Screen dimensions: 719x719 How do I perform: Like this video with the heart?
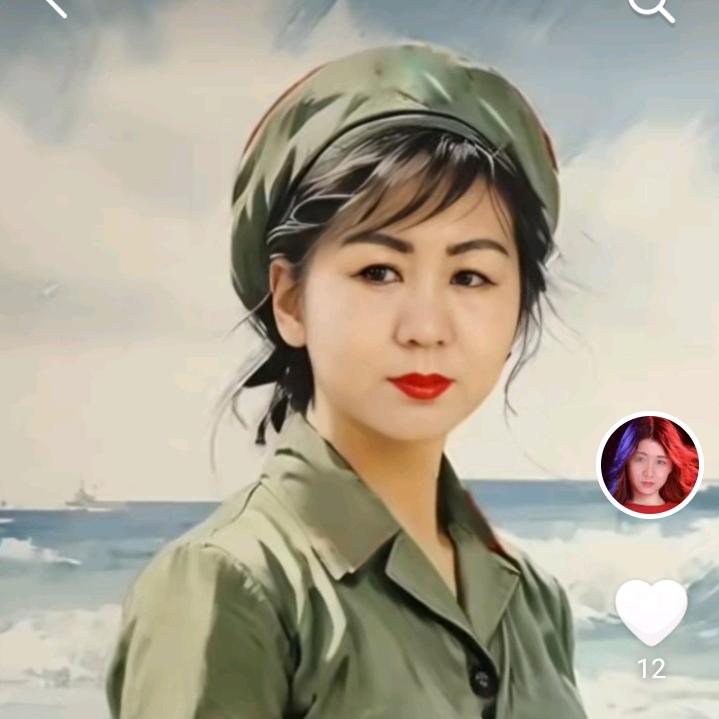pos(651,611)
